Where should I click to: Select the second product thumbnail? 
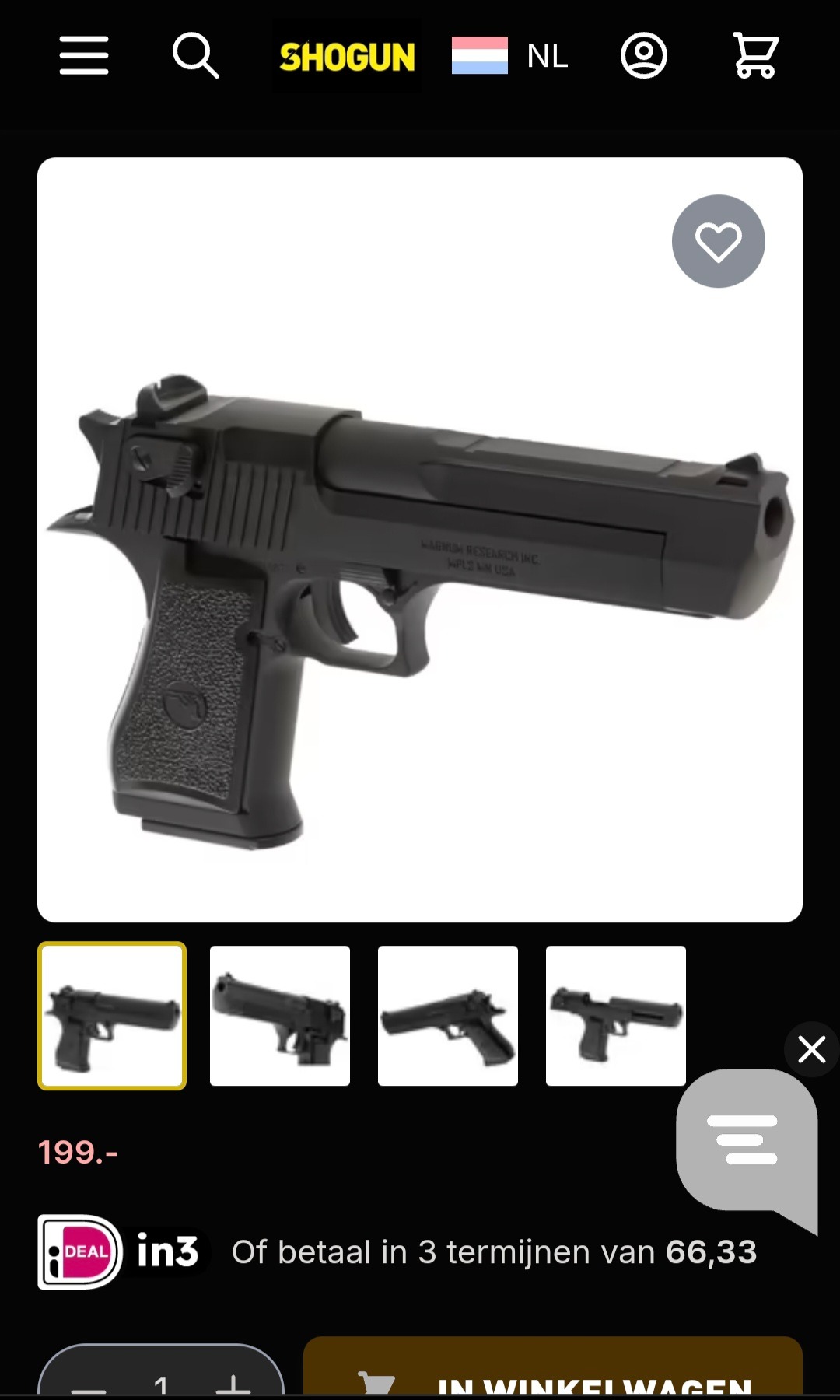coord(280,1016)
